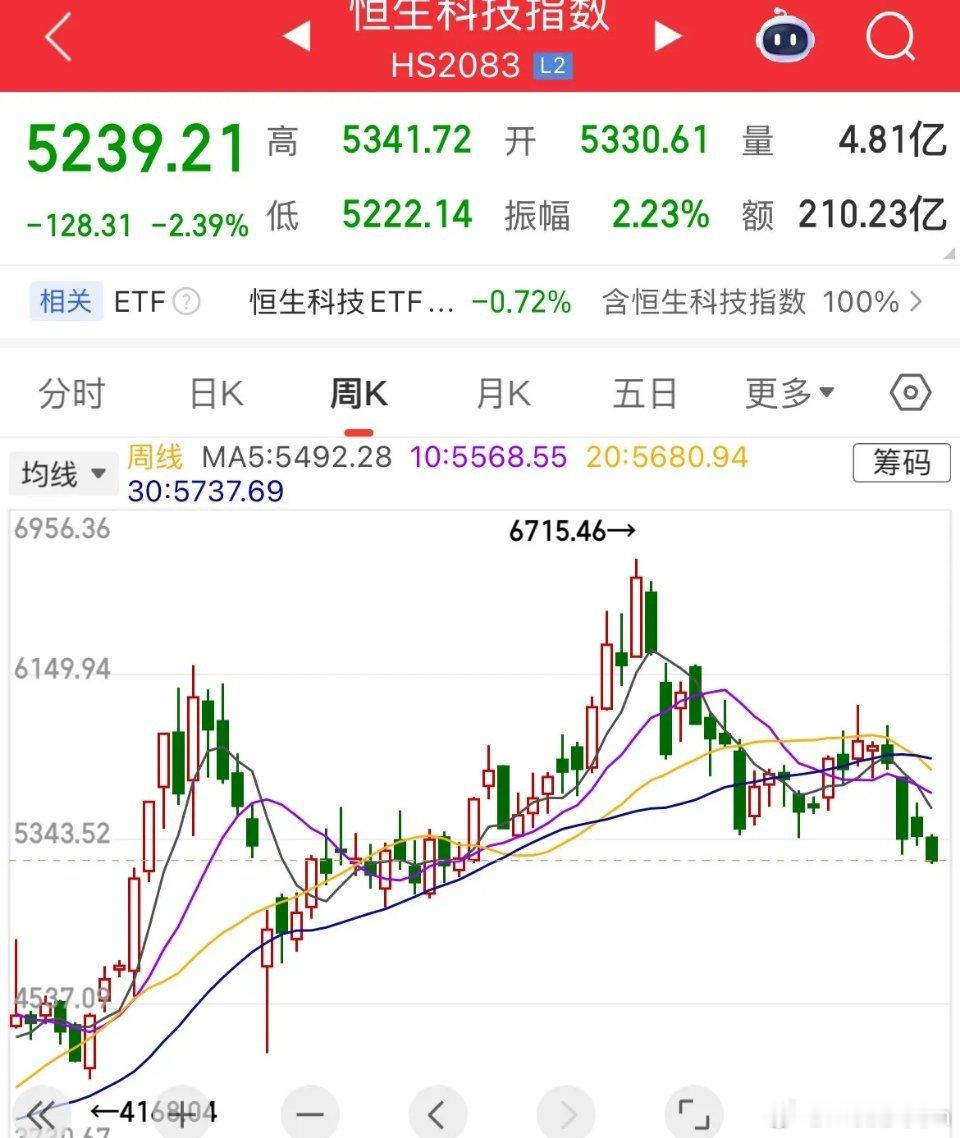Image resolution: width=960 pixels, height=1138 pixels.
Task: Toggle the 筹码 chip distribution panel
Action: point(899,463)
